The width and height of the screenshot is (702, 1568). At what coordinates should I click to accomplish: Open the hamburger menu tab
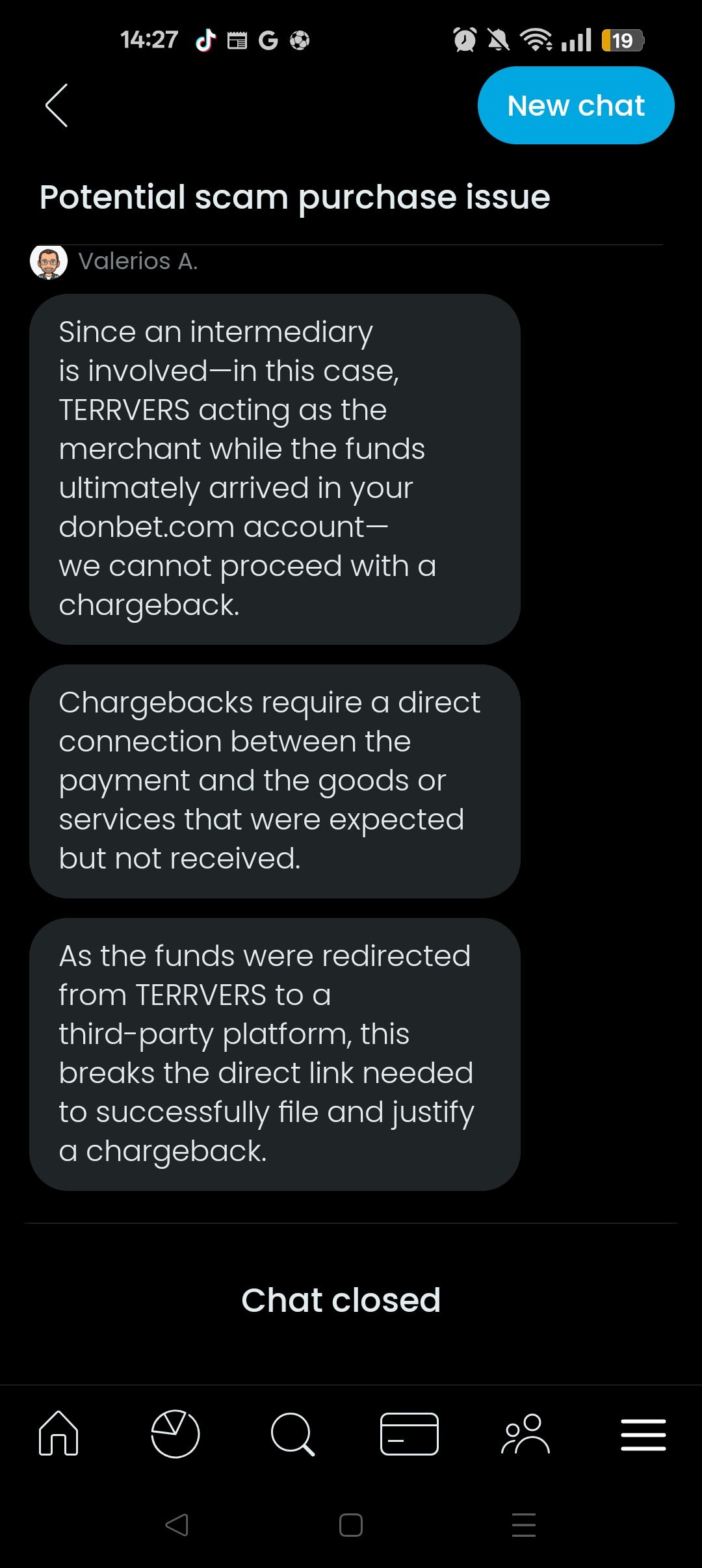(643, 1435)
